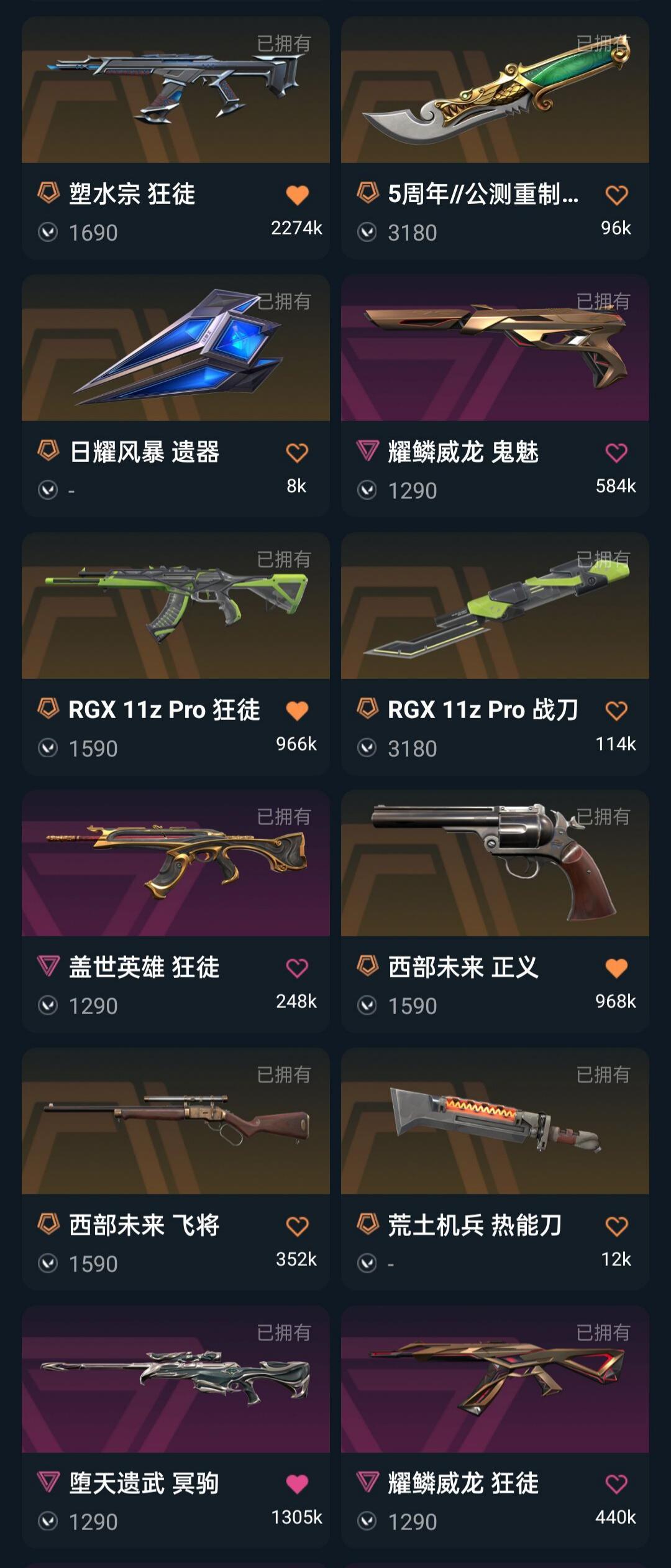
Task: Remove like from RGX 11z Pro 狂徒
Action: click(297, 711)
